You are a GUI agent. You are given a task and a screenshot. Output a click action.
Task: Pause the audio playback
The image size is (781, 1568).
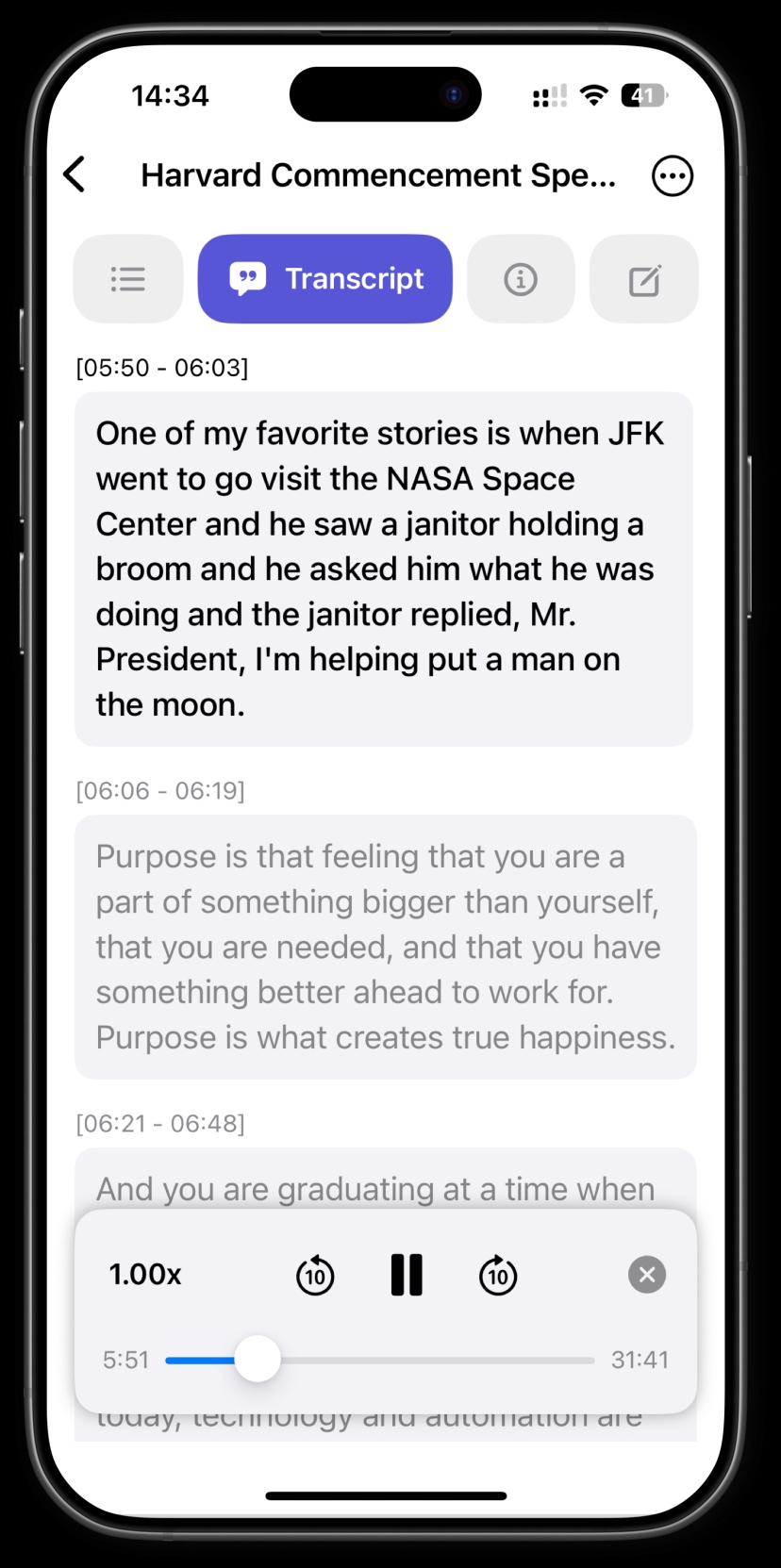407,1276
